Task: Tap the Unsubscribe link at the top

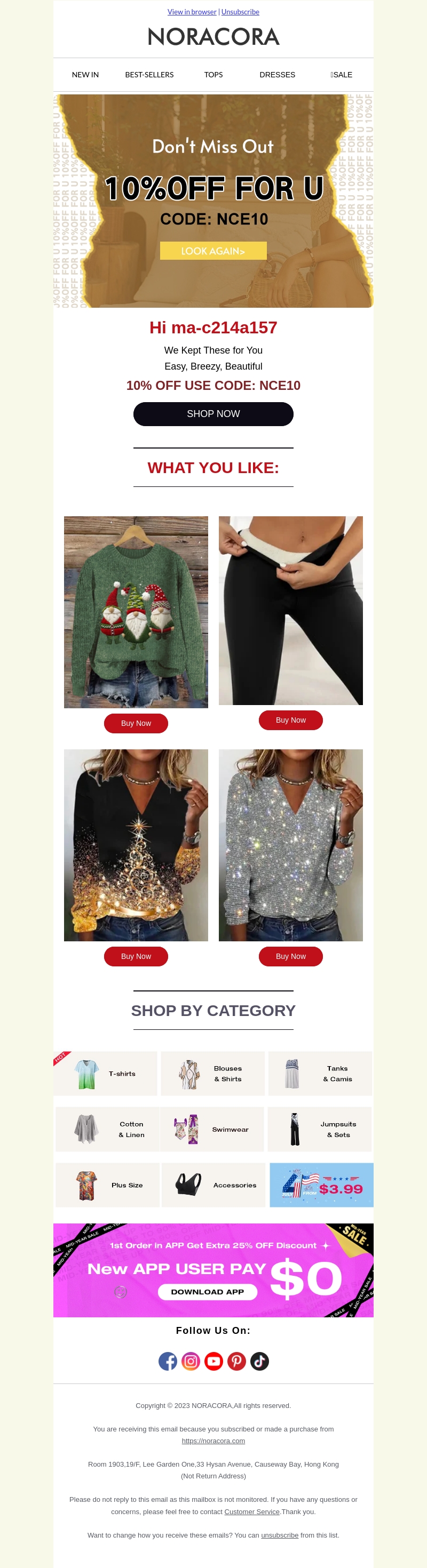Action: (240, 12)
